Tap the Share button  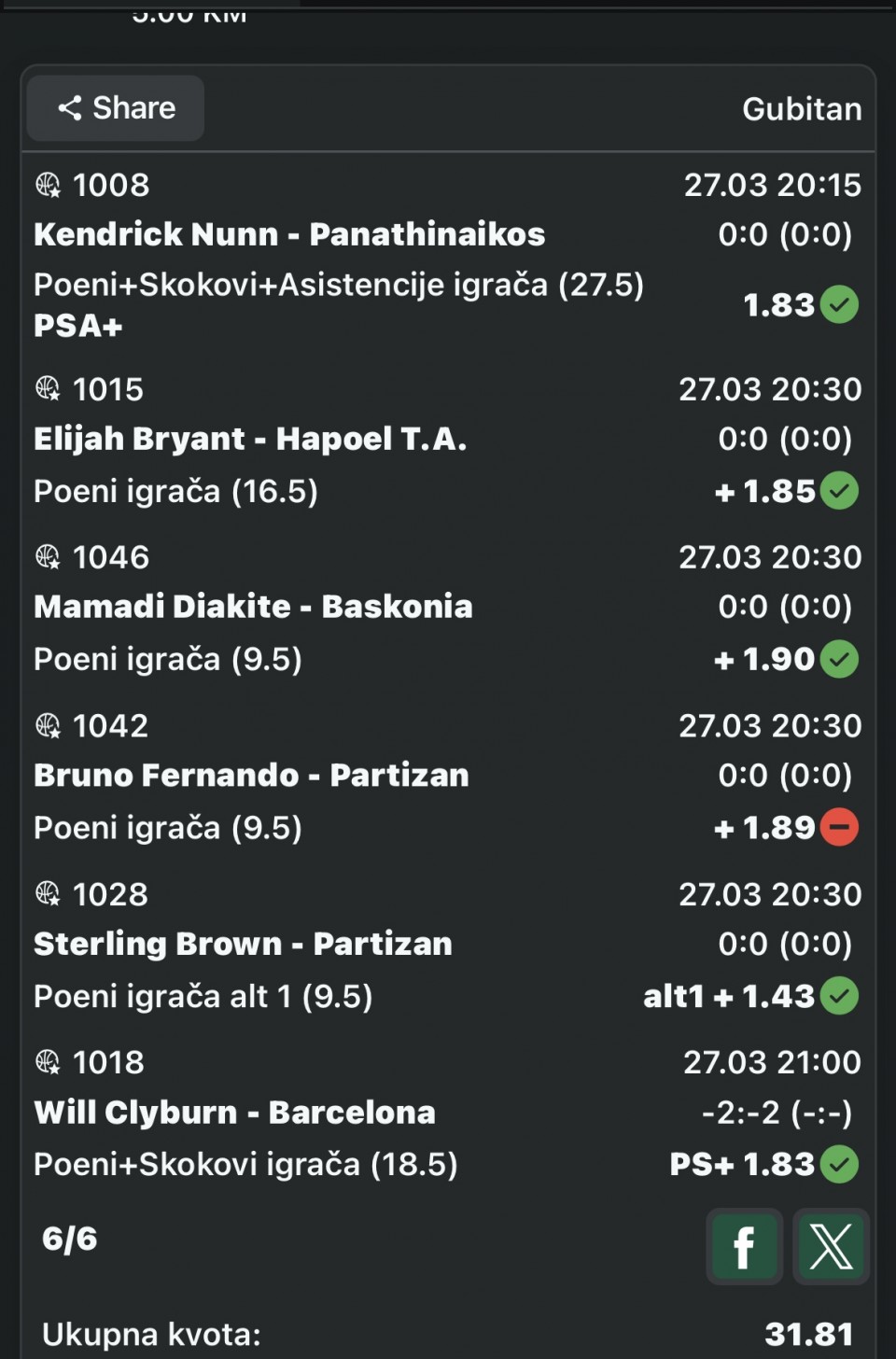click(x=116, y=108)
